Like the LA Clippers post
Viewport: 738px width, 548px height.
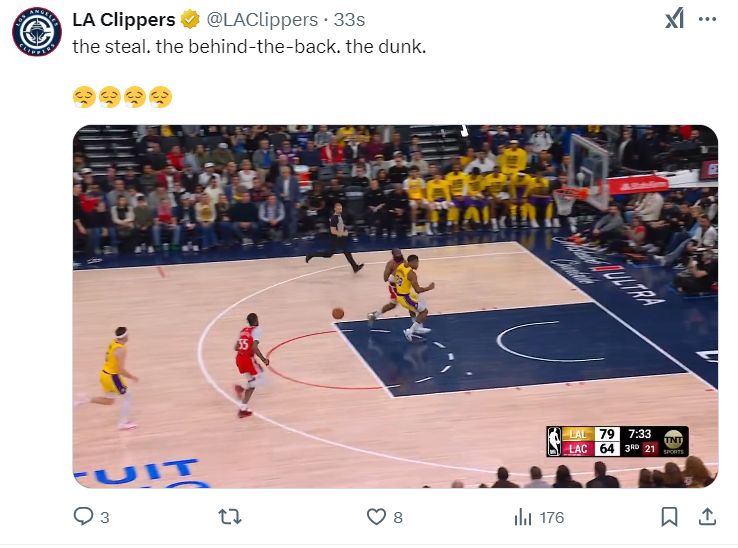point(377,517)
